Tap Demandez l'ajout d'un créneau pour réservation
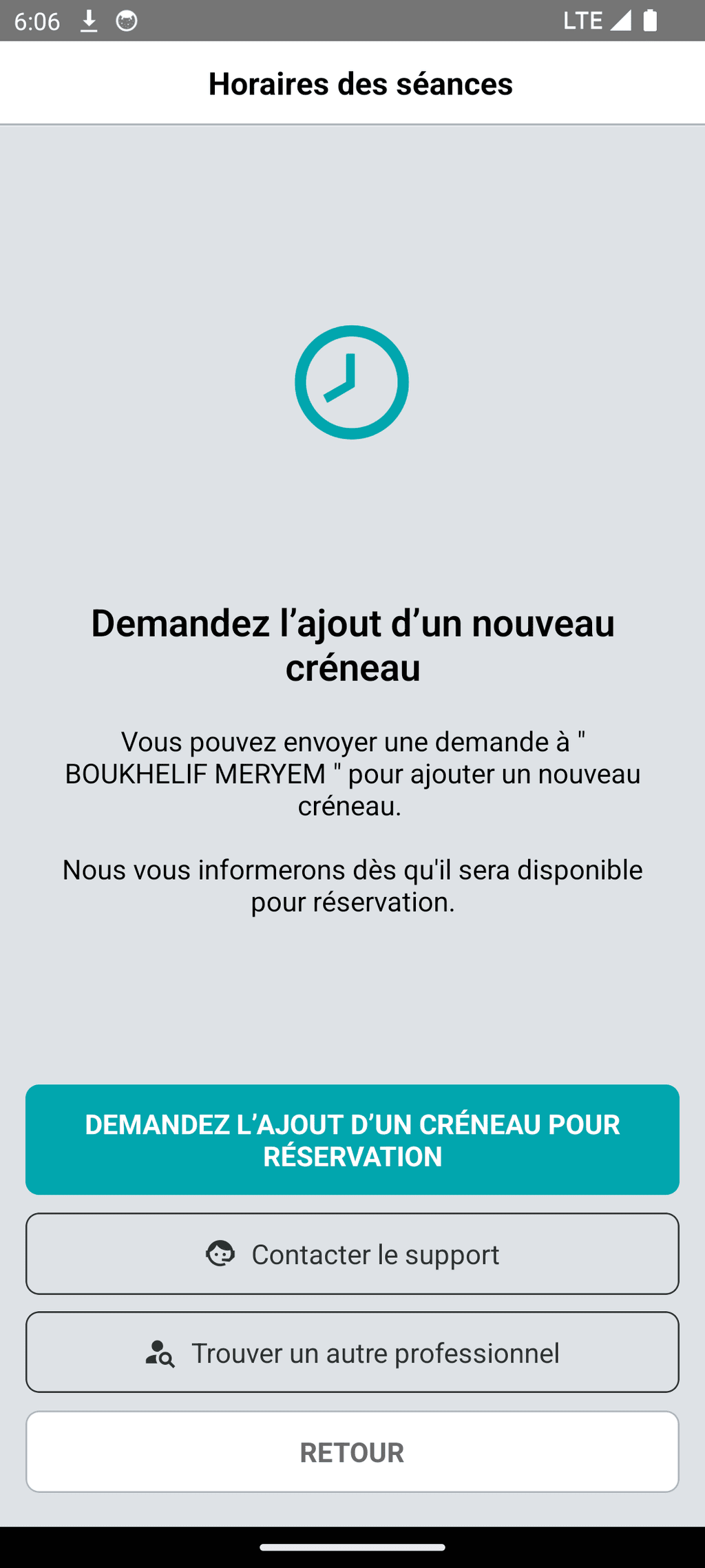Image resolution: width=705 pixels, height=1568 pixels. 352,1139
